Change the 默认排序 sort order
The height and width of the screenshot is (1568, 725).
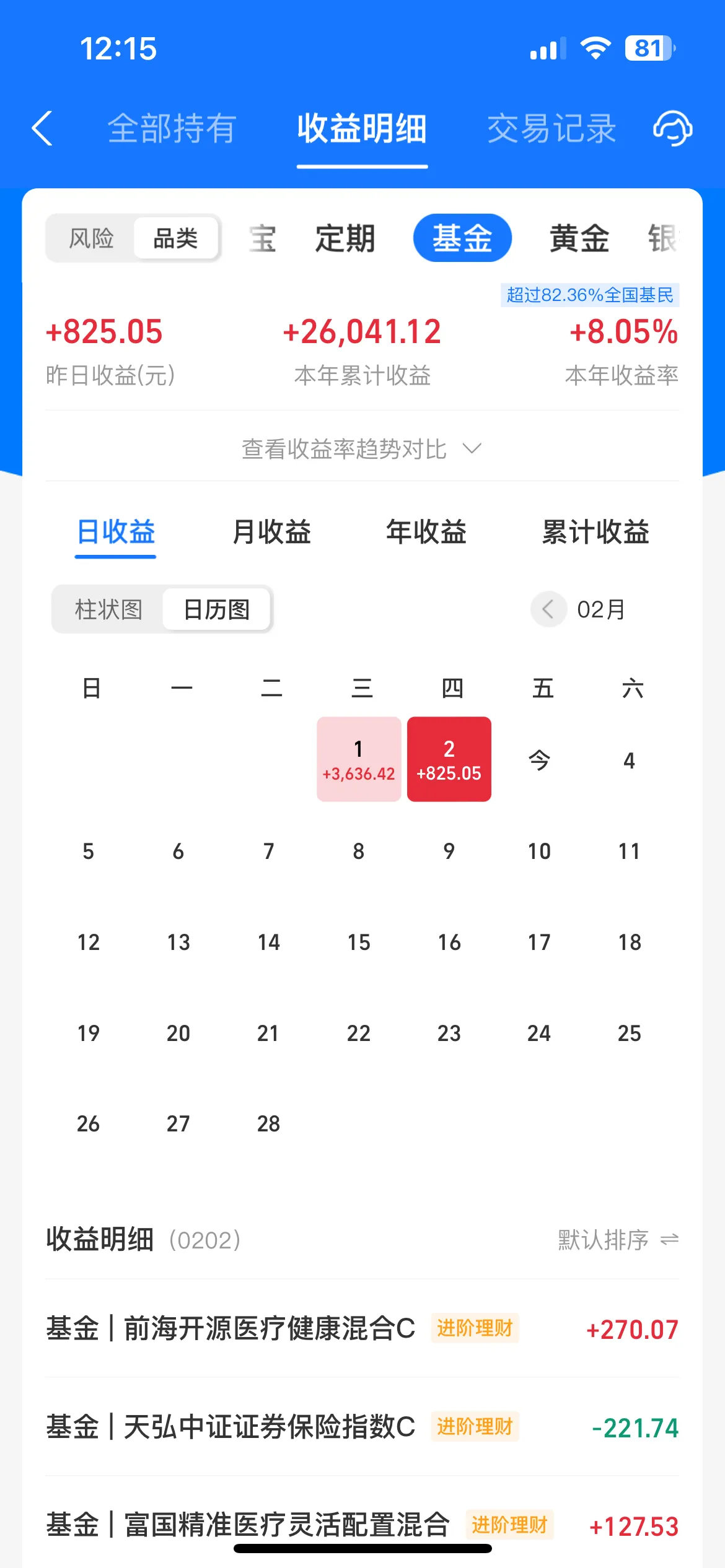pyautogui.click(x=618, y=1240)
